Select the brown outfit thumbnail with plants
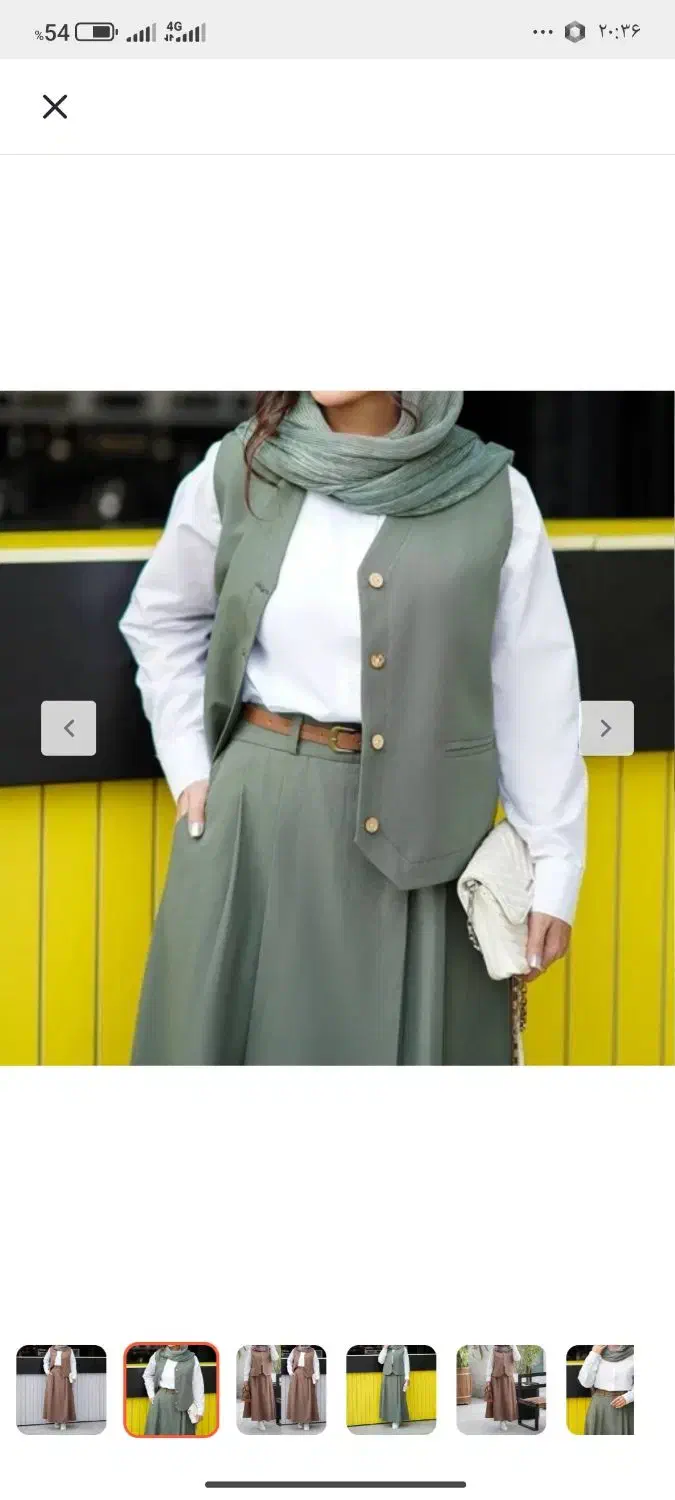675x1500 pixels. (501, 1389)
